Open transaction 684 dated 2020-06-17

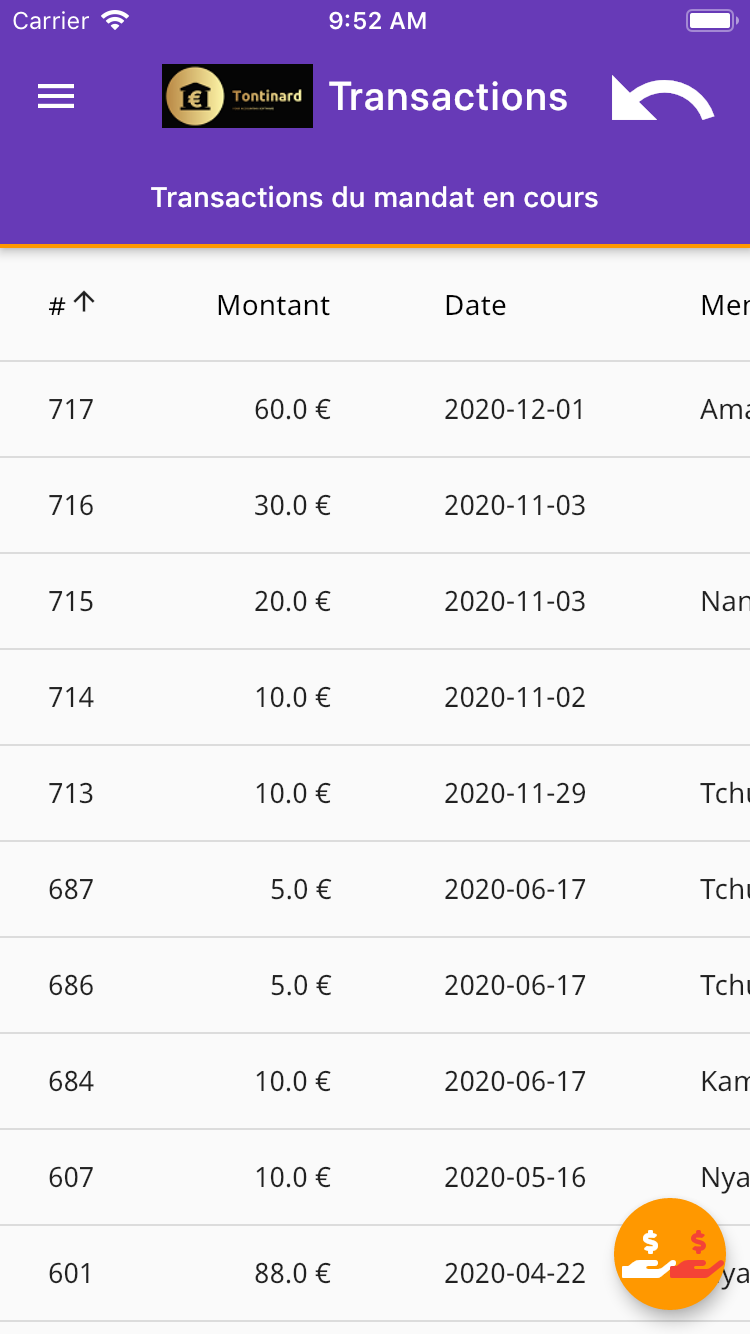[x=375, y=1081]
